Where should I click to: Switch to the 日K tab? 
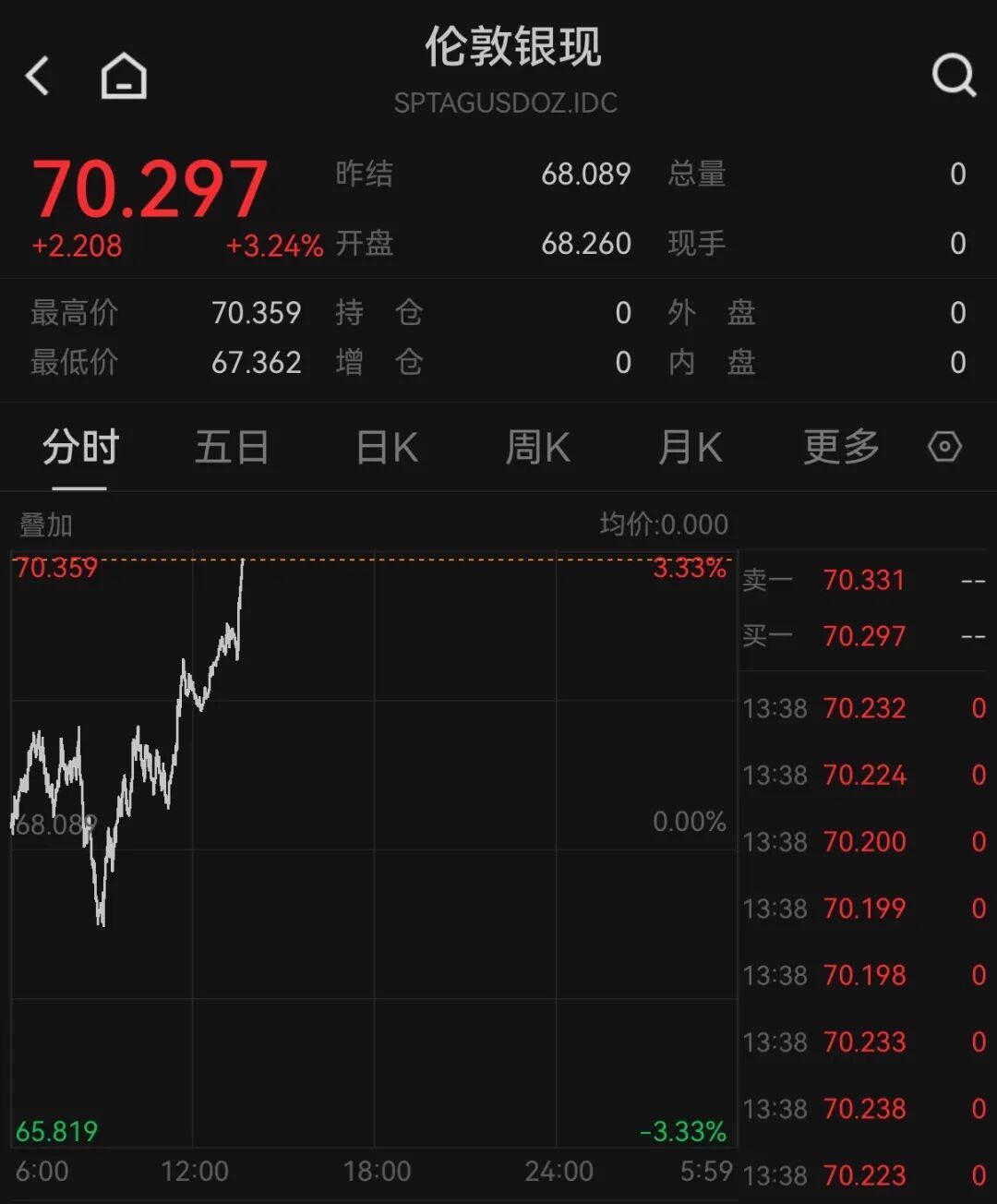387,448
